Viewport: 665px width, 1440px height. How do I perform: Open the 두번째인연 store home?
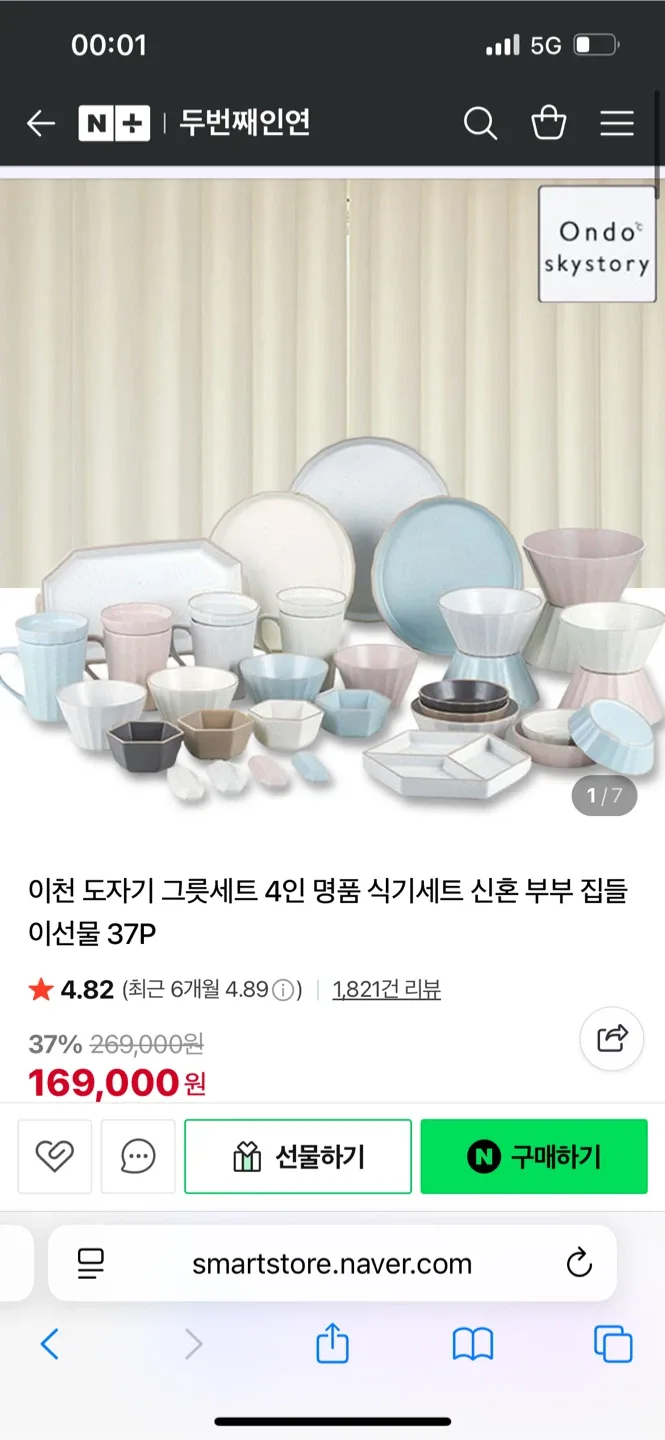(245, 123)
